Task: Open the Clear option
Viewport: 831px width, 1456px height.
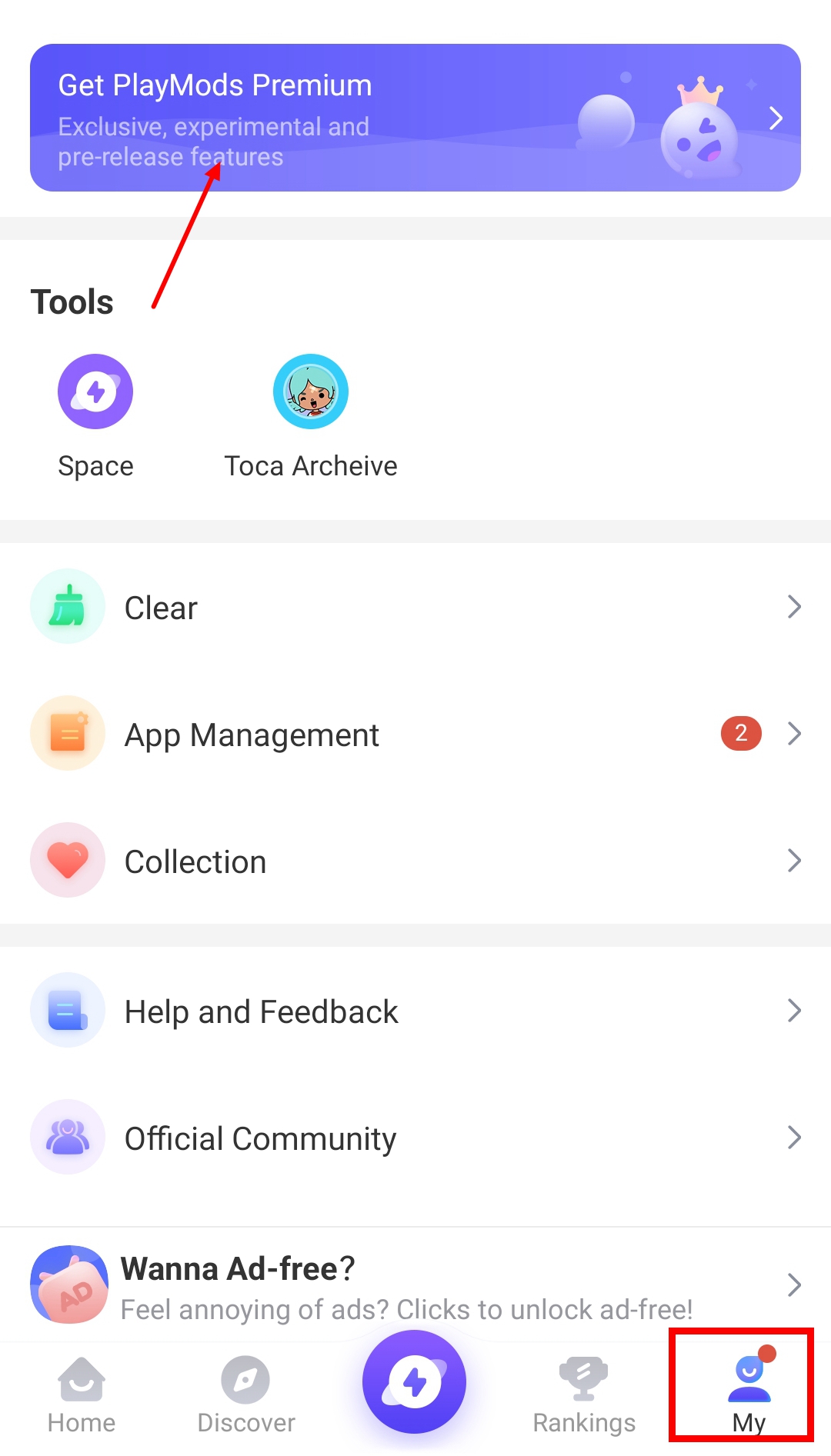Action: [x=415, y=608]
